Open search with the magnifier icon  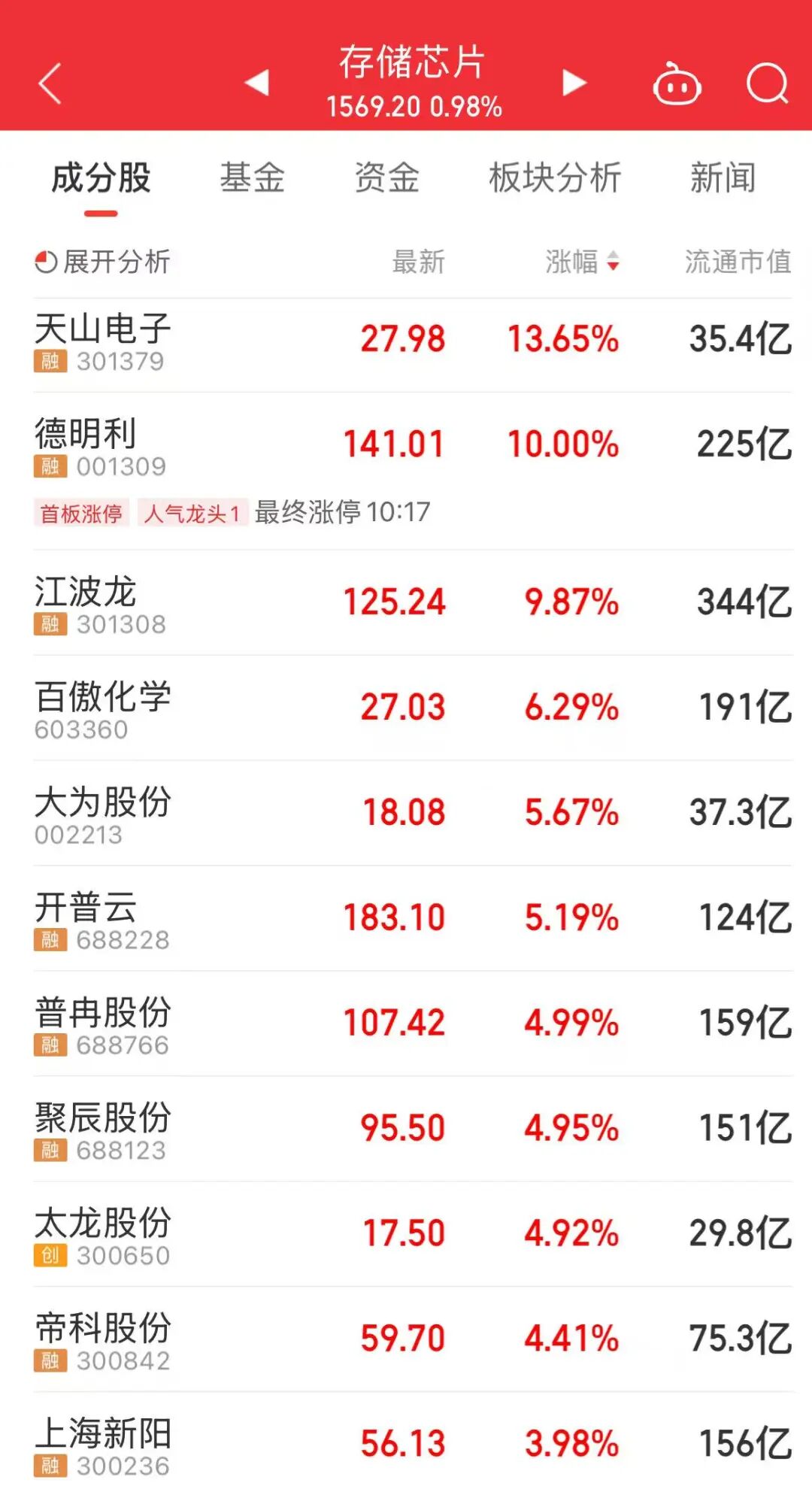768,83
